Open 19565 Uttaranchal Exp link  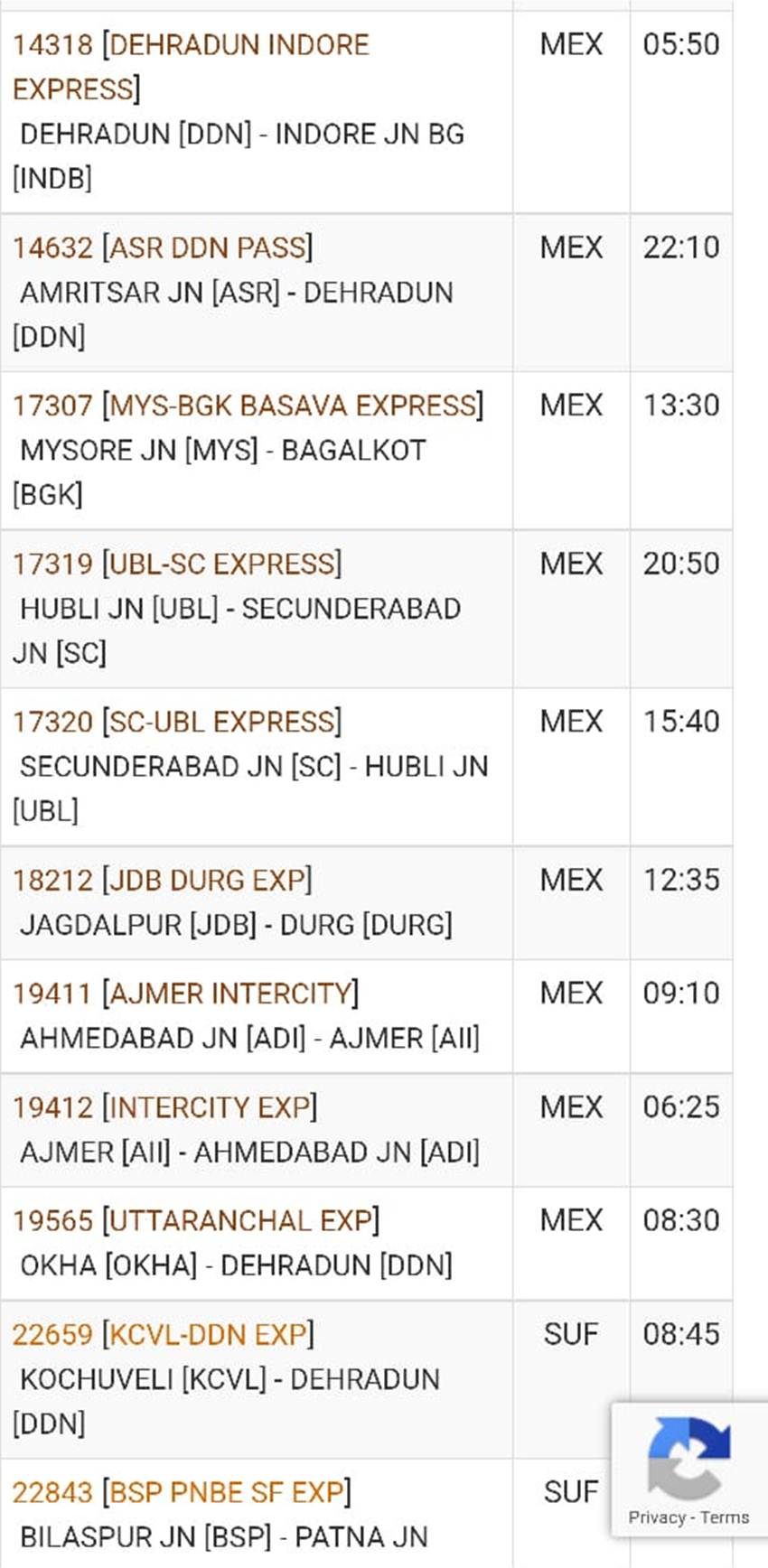point(196,1221)
